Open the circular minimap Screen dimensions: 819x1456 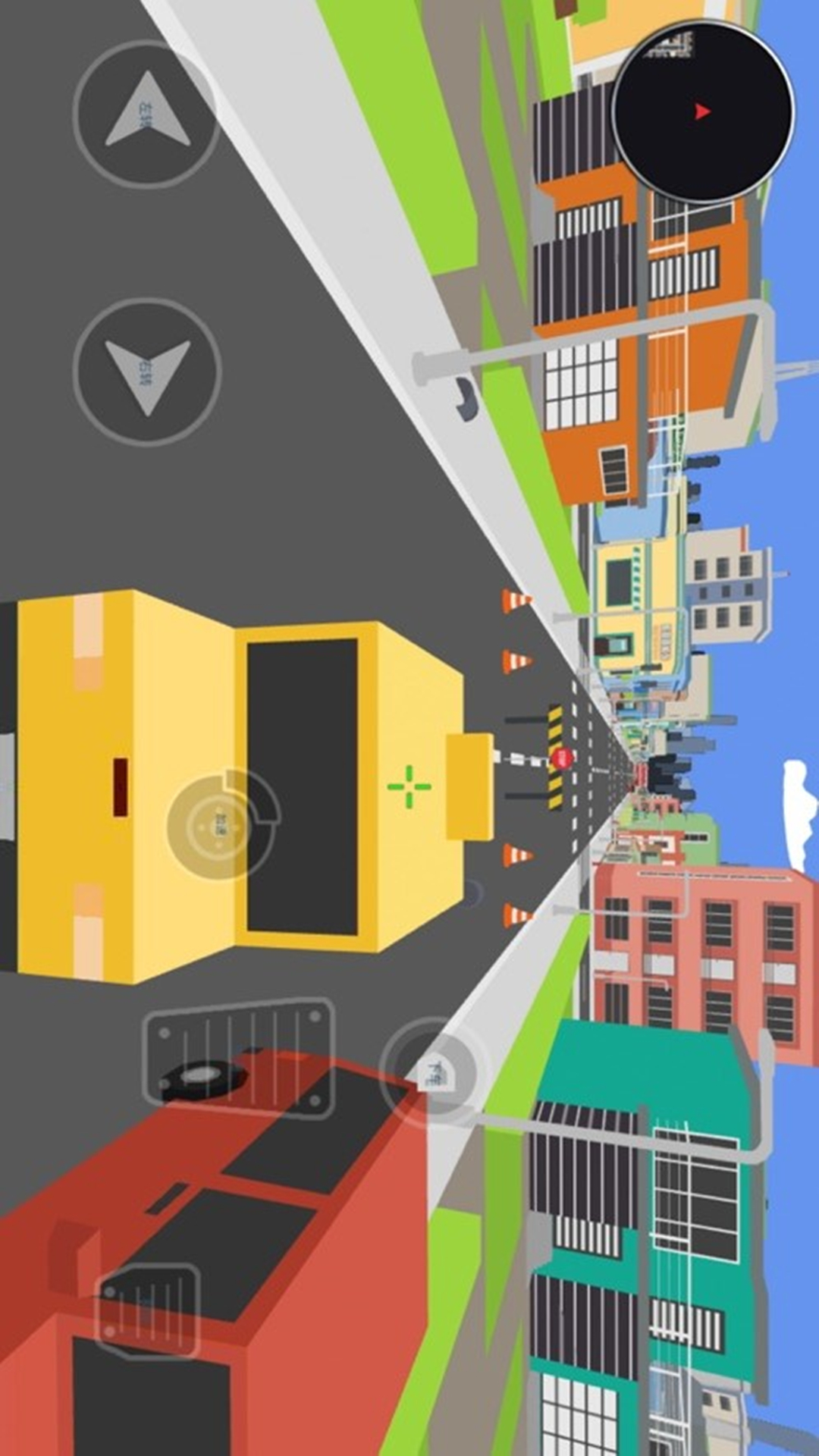click(703, 111)
